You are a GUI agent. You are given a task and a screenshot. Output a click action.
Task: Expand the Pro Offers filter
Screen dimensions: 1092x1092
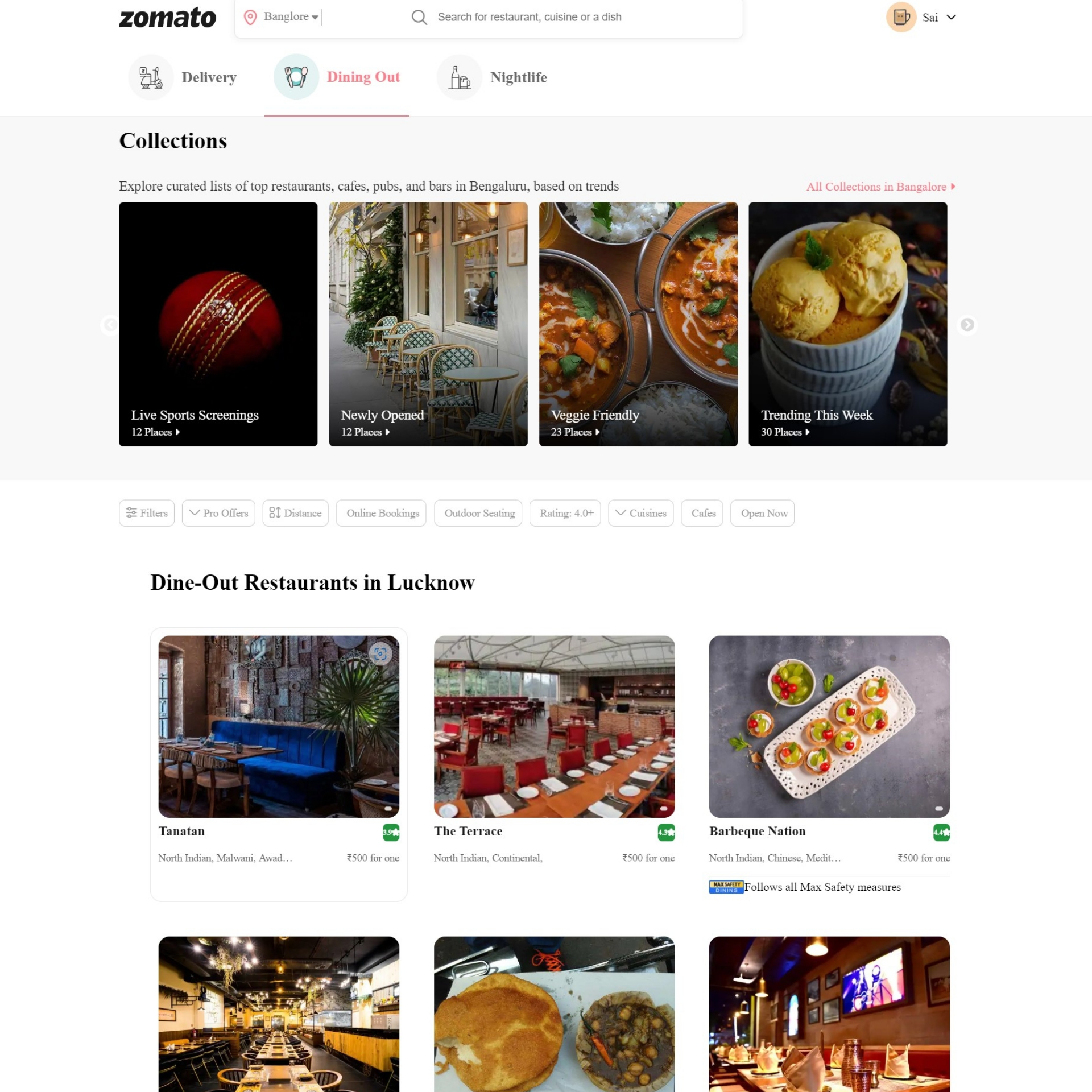218,513
